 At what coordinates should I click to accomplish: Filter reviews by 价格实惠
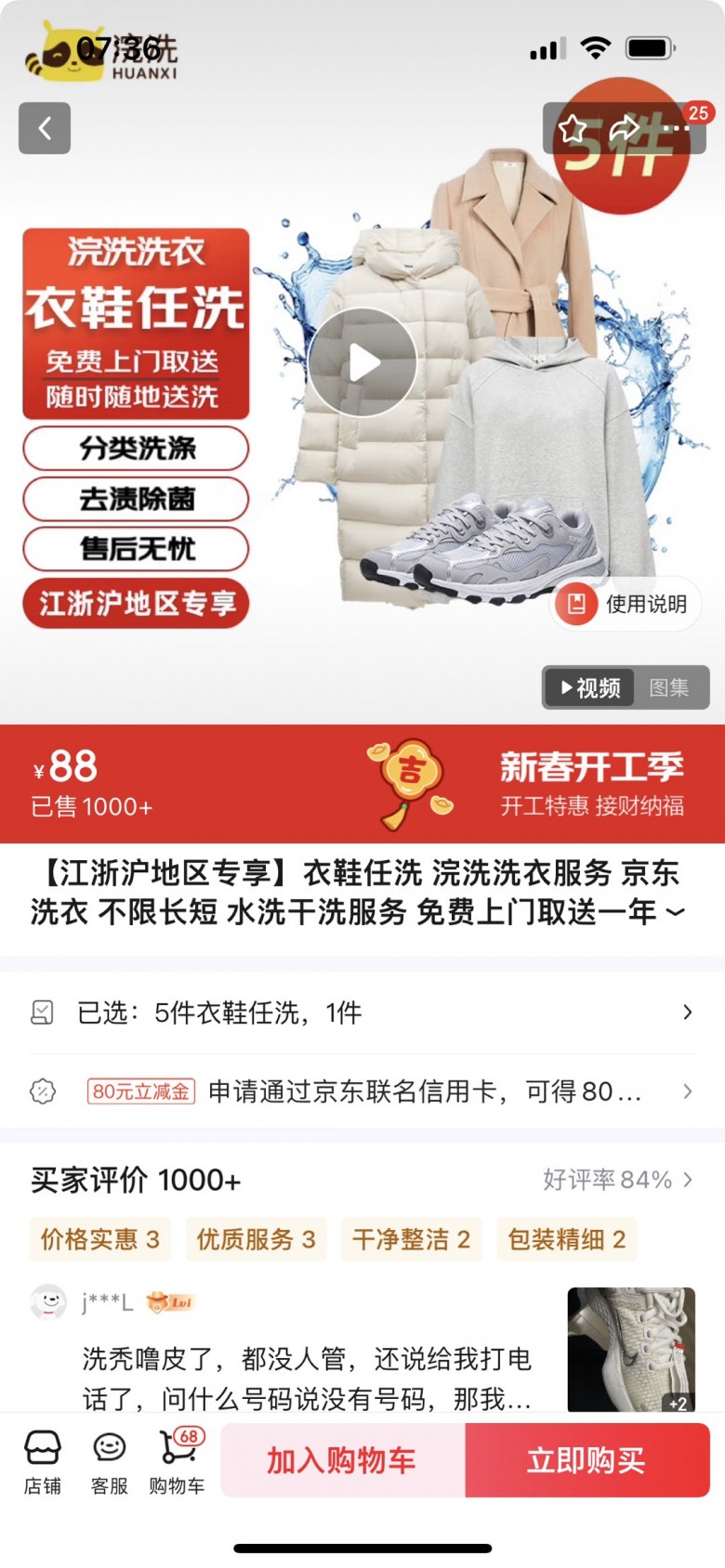point(100,1239)
